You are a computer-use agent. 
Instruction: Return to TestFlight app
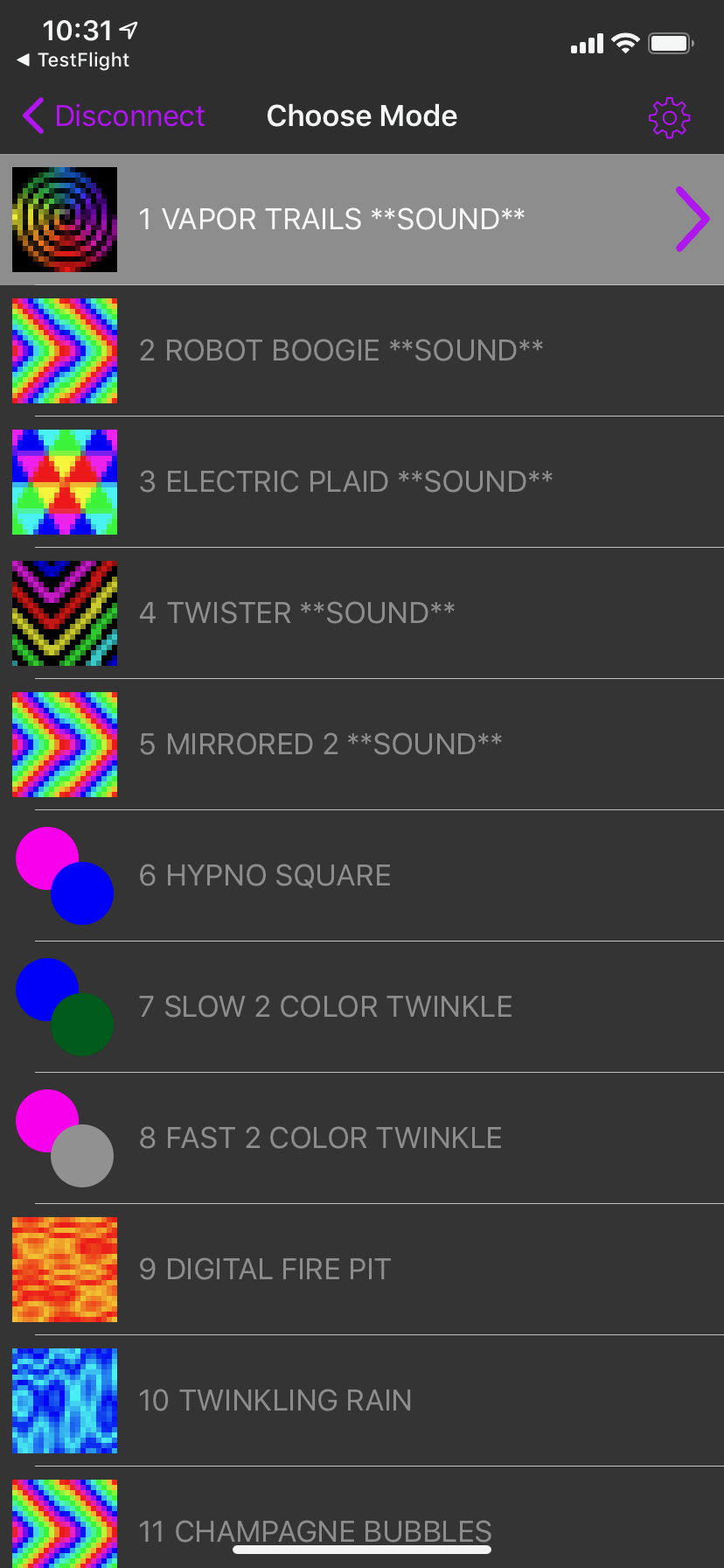(73, 59)
